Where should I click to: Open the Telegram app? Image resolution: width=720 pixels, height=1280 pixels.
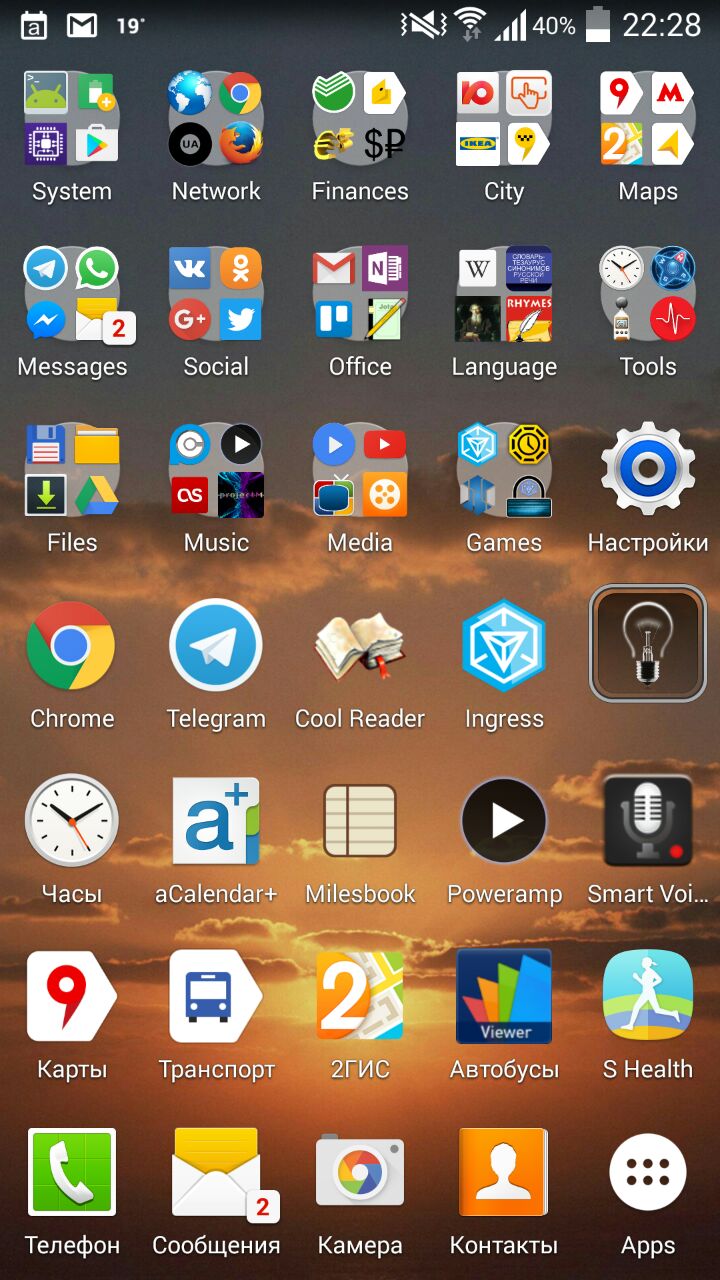coord(216,646)
